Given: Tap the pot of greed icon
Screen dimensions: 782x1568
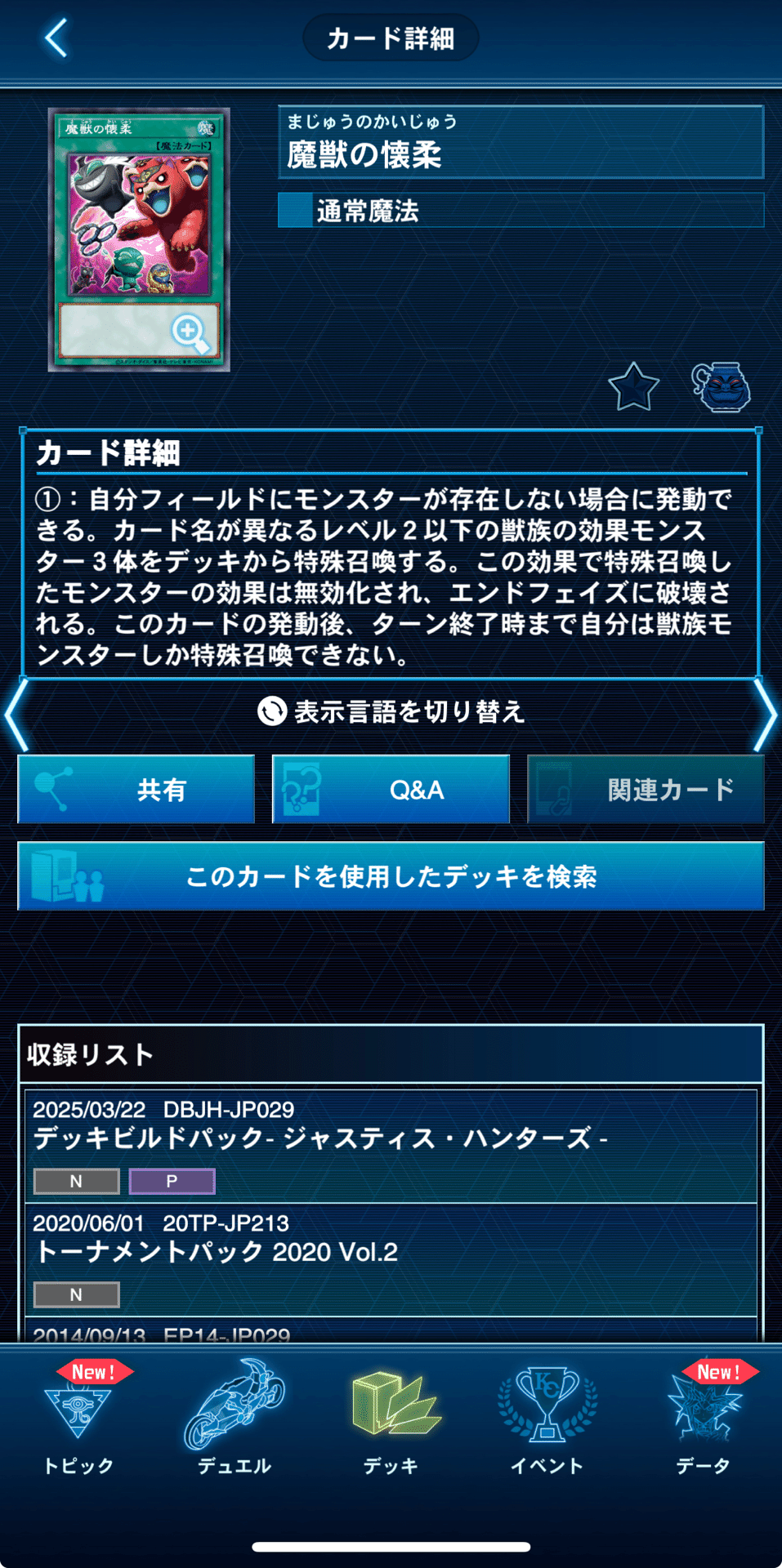Looking at the screenshot, I should pos(721,387).
